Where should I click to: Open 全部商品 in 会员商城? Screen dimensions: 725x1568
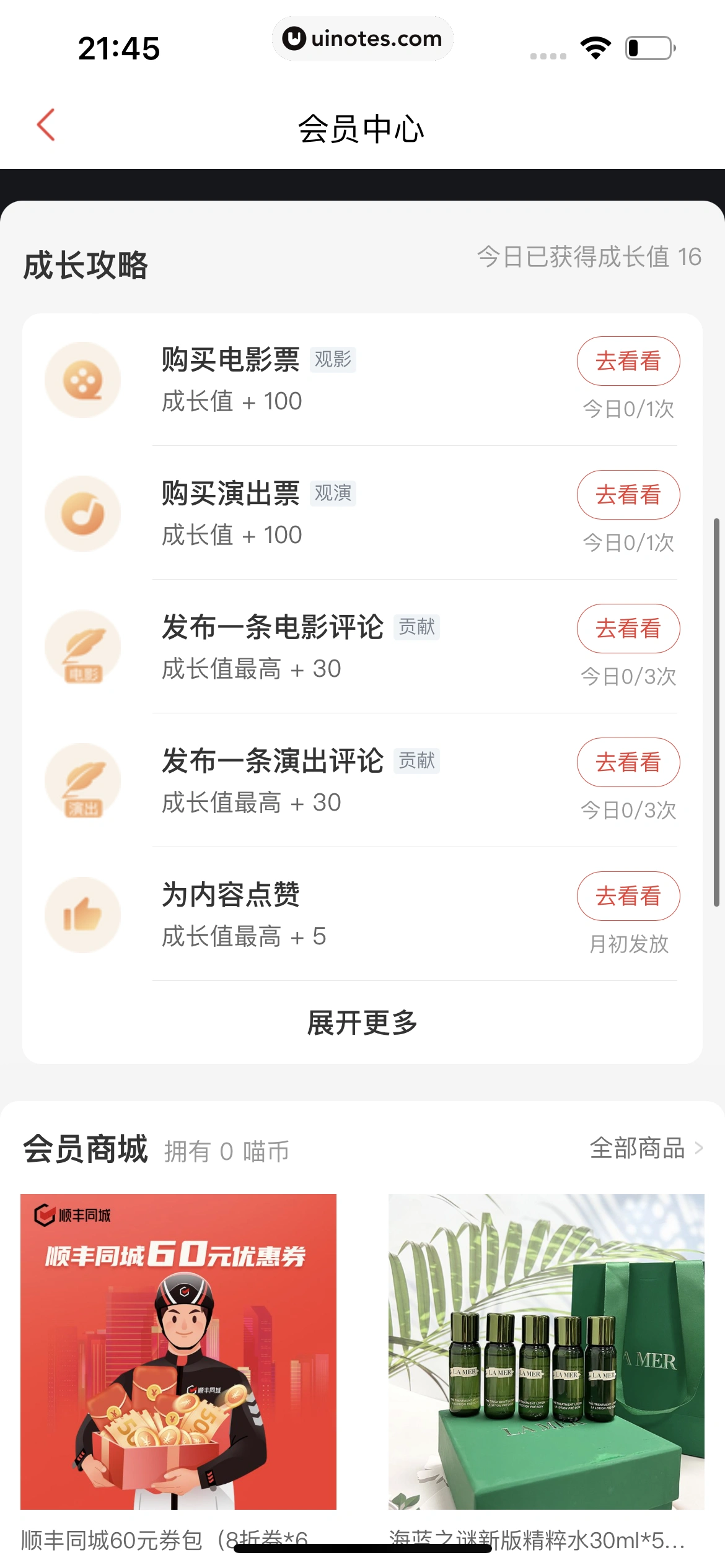pos(646,1148)
